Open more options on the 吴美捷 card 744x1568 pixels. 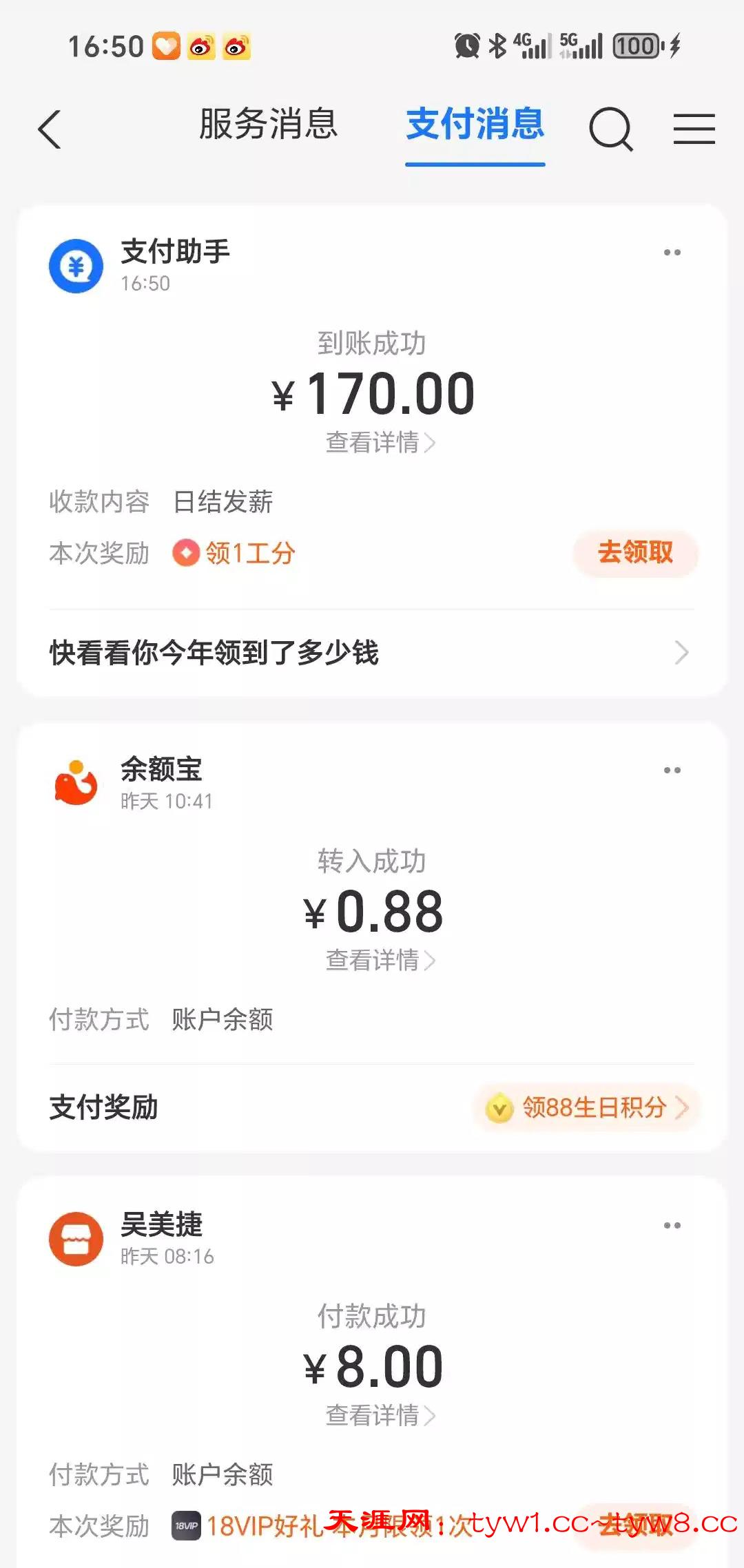pyautogui.click(x=672, y=1226)
